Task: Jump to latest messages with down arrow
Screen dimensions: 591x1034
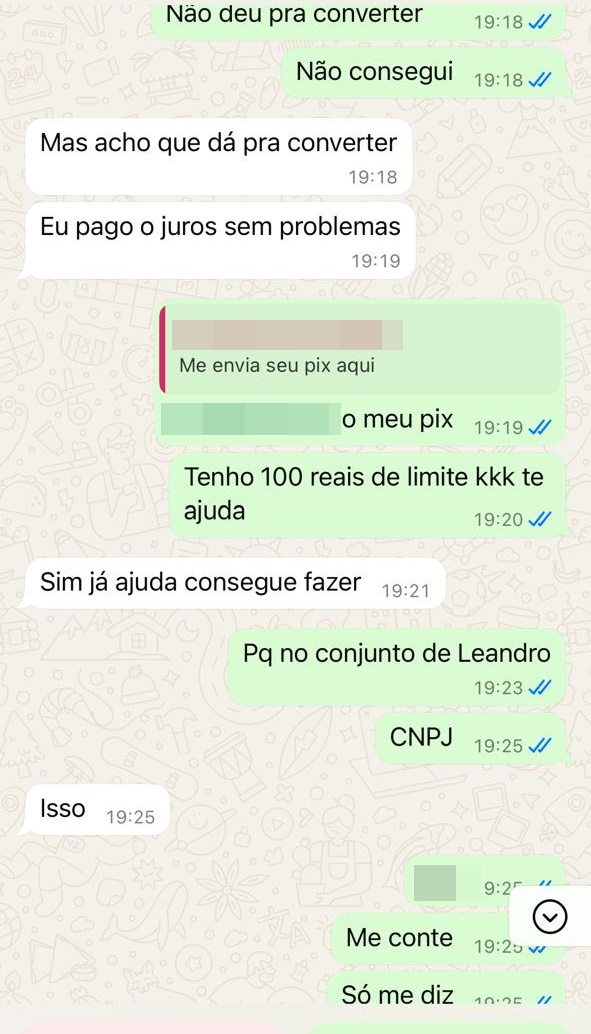Action: [x=549, y=917]
